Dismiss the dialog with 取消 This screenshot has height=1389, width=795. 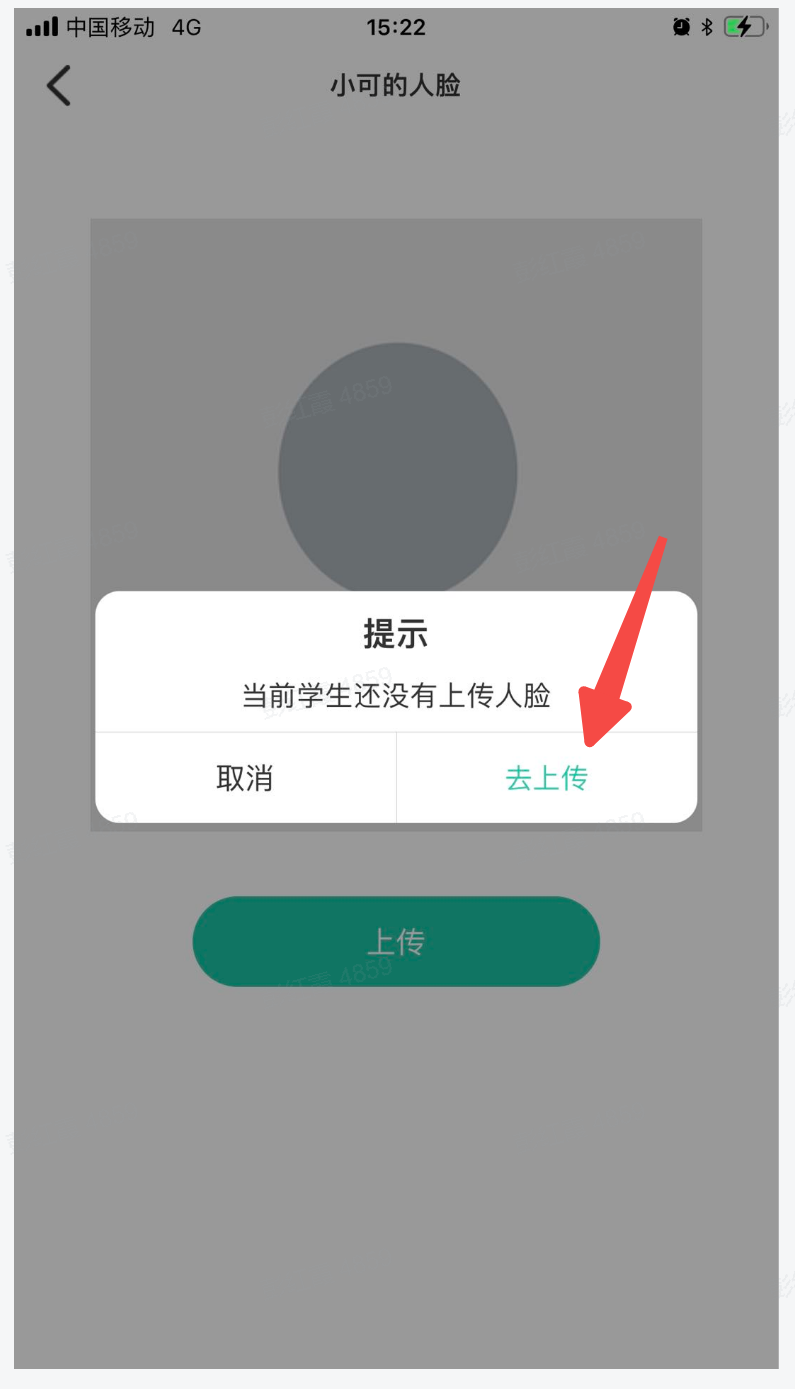coord(245,778)
